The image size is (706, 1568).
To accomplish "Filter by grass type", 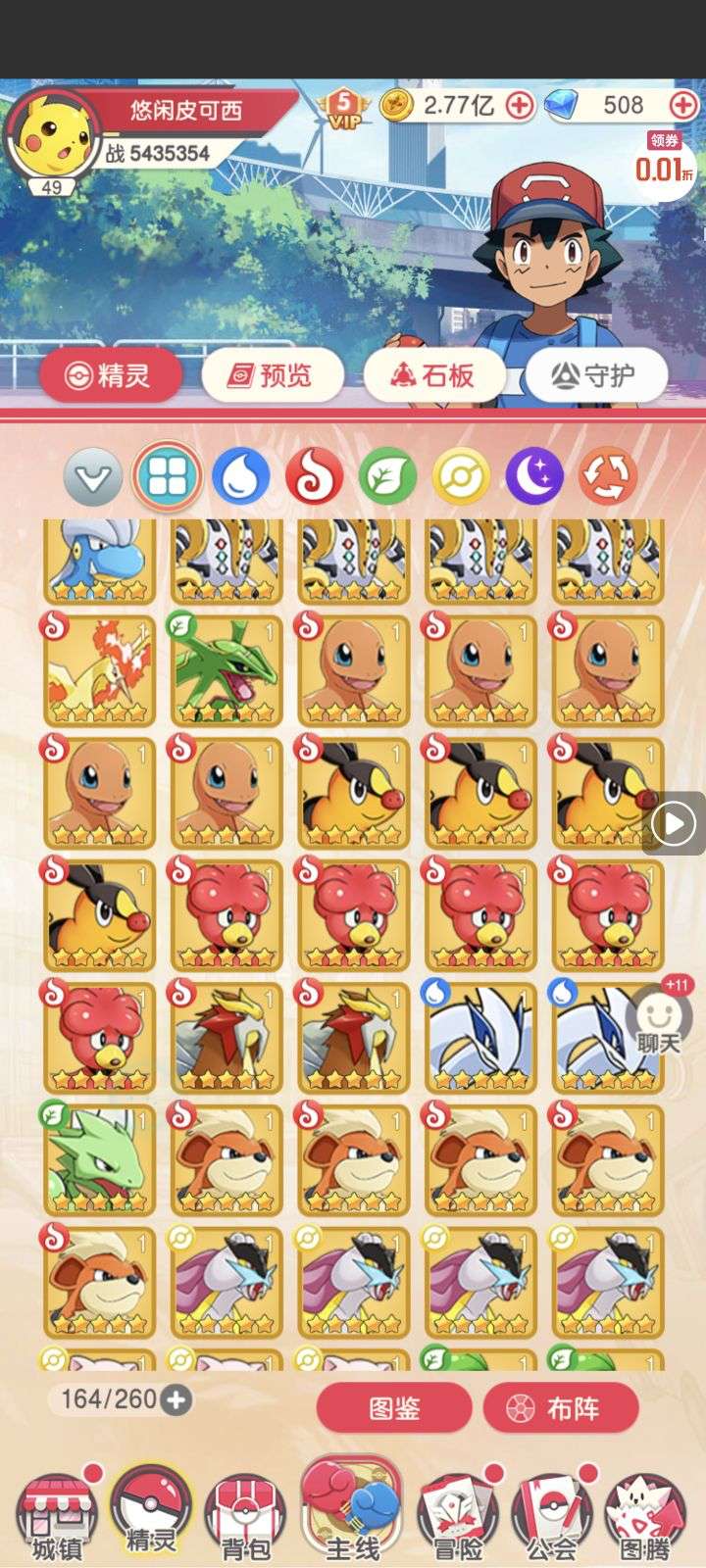I will 387,477.
